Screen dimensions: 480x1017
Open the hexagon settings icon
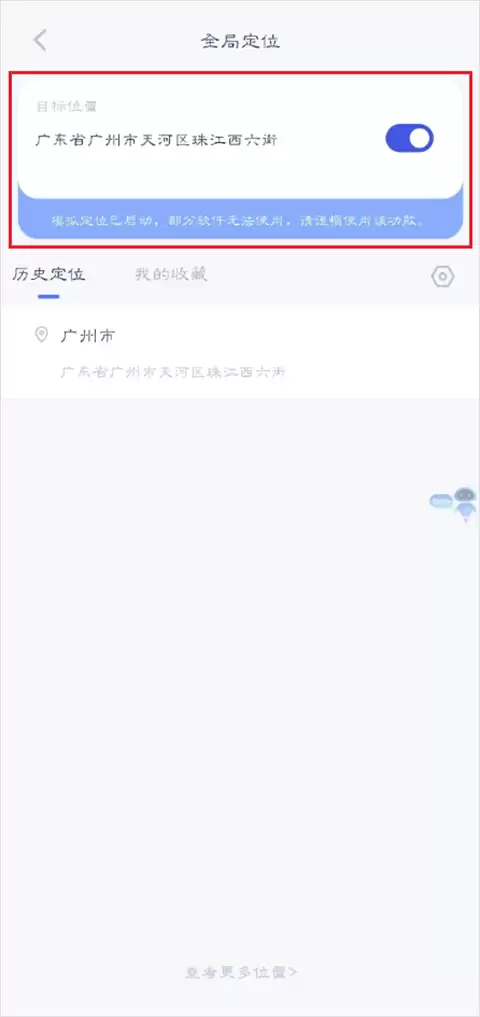point(442,277)
